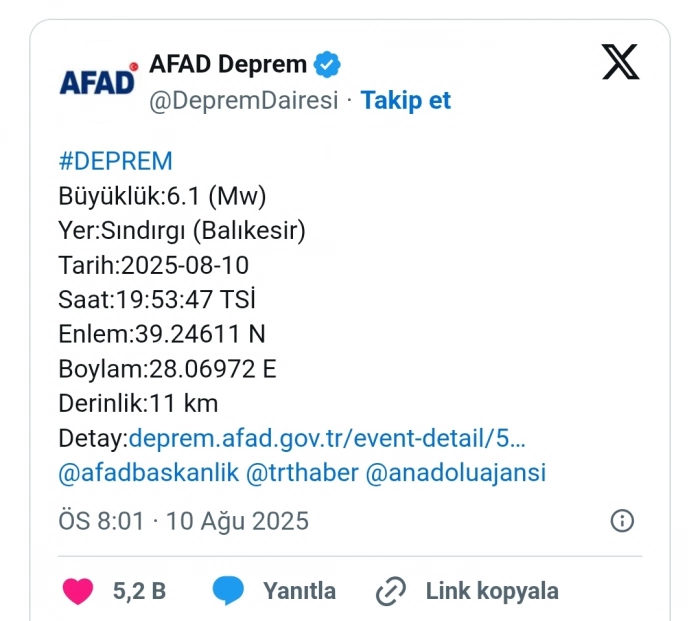Open the @afadbaskanlik mention
Screen dimensions: 700x621
point(148,473)
